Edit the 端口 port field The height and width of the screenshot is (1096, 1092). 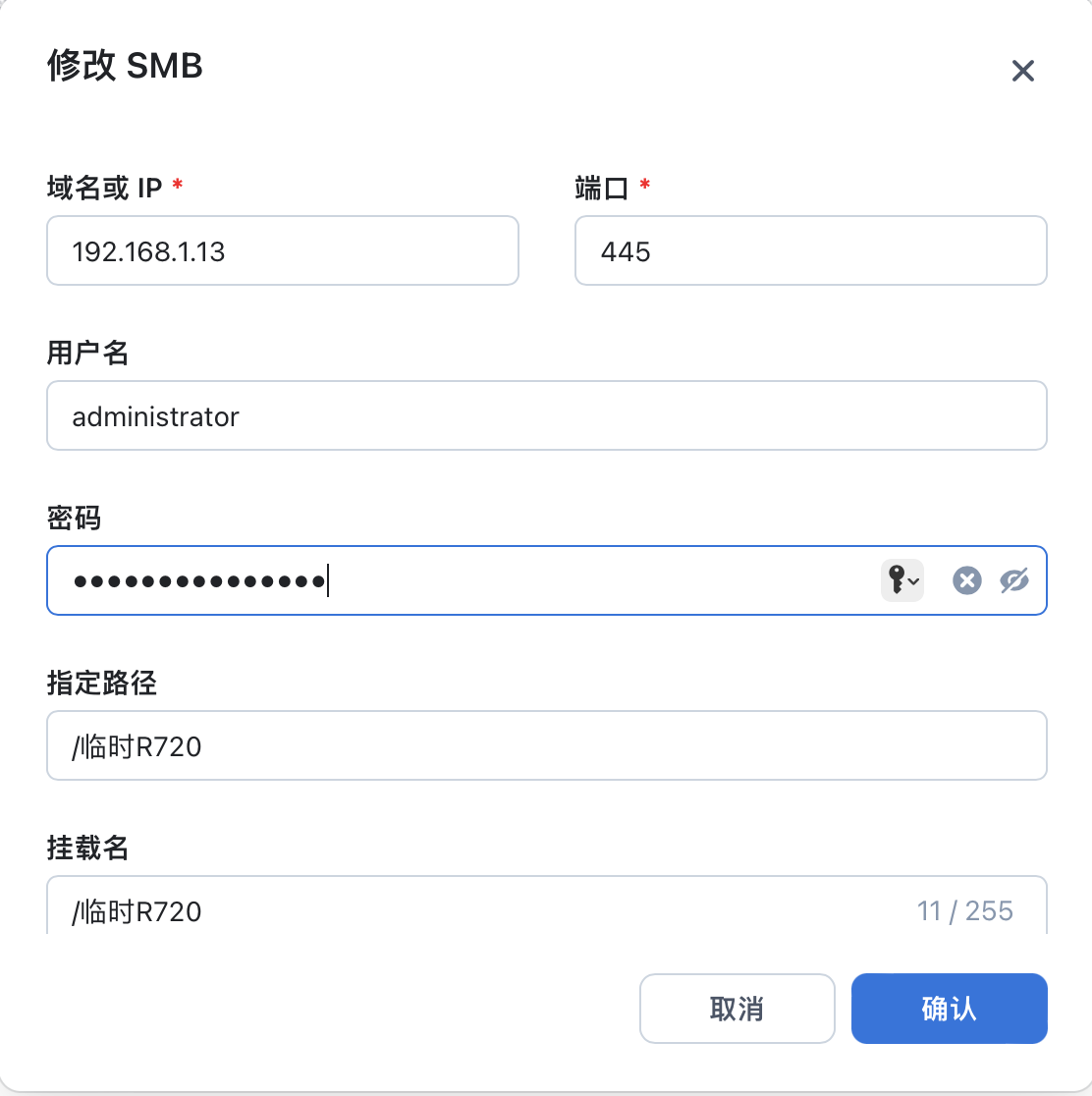point(810,251)
